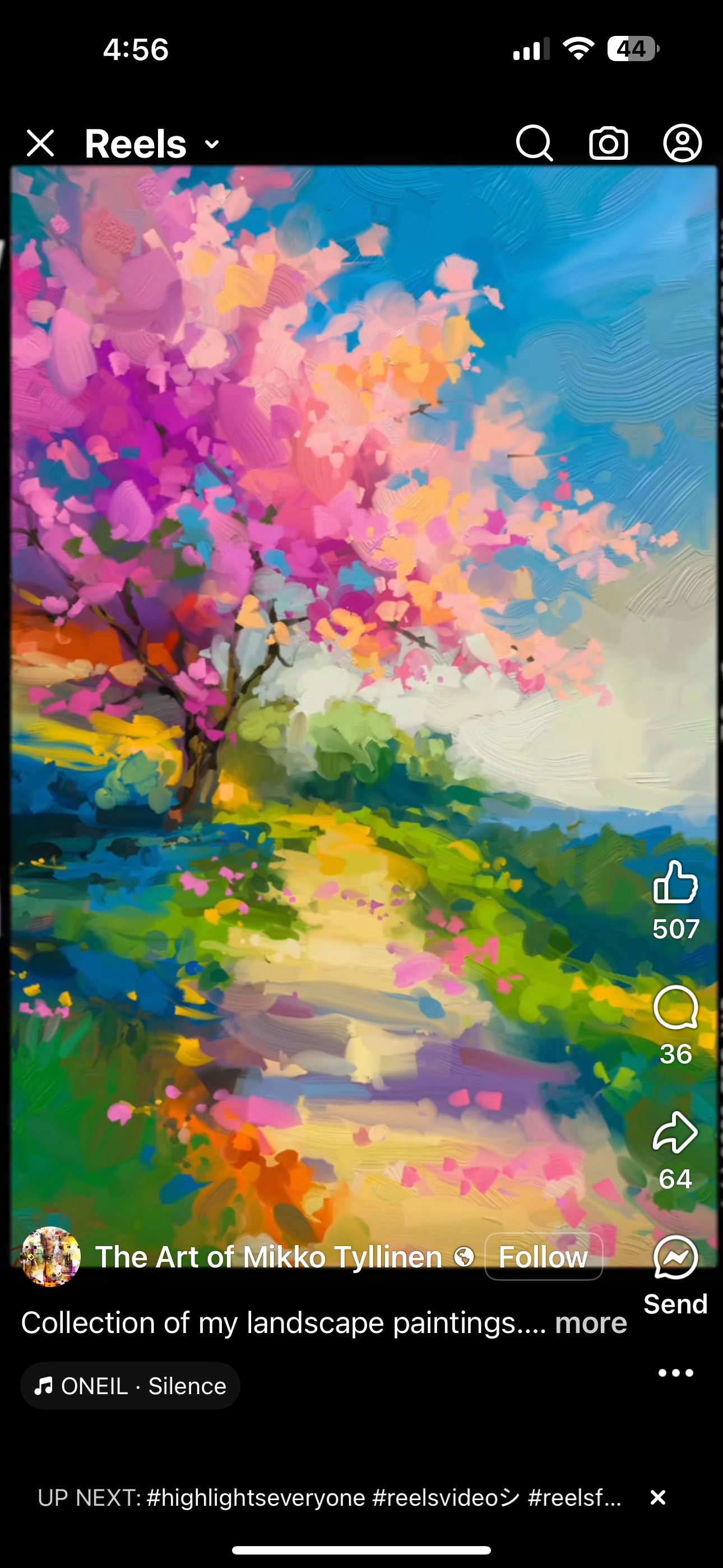Open the ONEIL · Silence audio chip

(130, 1386)
